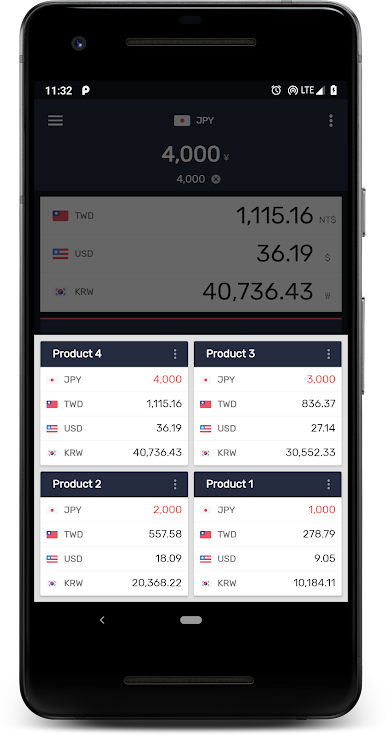Select the USD conversion row
This screenshot has height=735, width=386.
(191, 254)
